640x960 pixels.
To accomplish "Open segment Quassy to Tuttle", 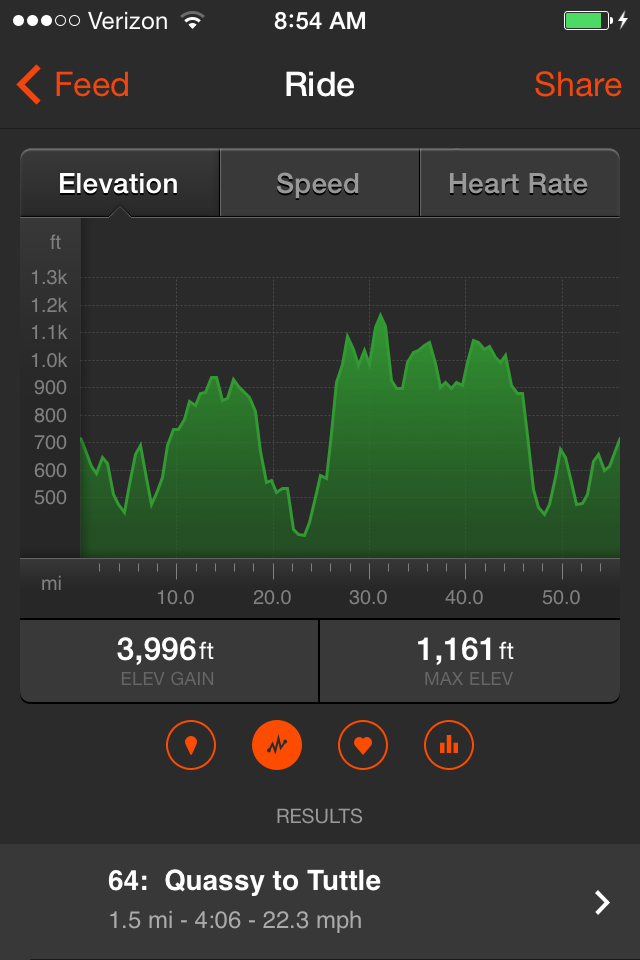I will pos(320,900).
